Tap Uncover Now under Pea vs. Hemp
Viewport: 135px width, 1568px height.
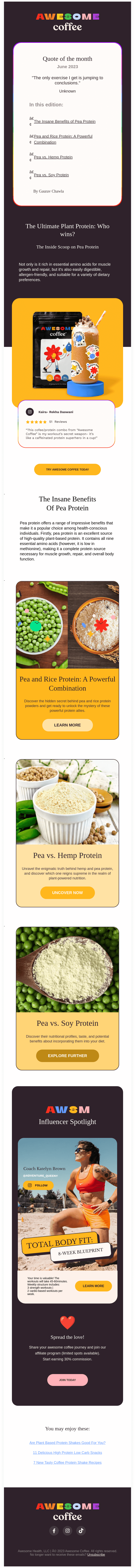pyautogui.click(x=67, y=892)
